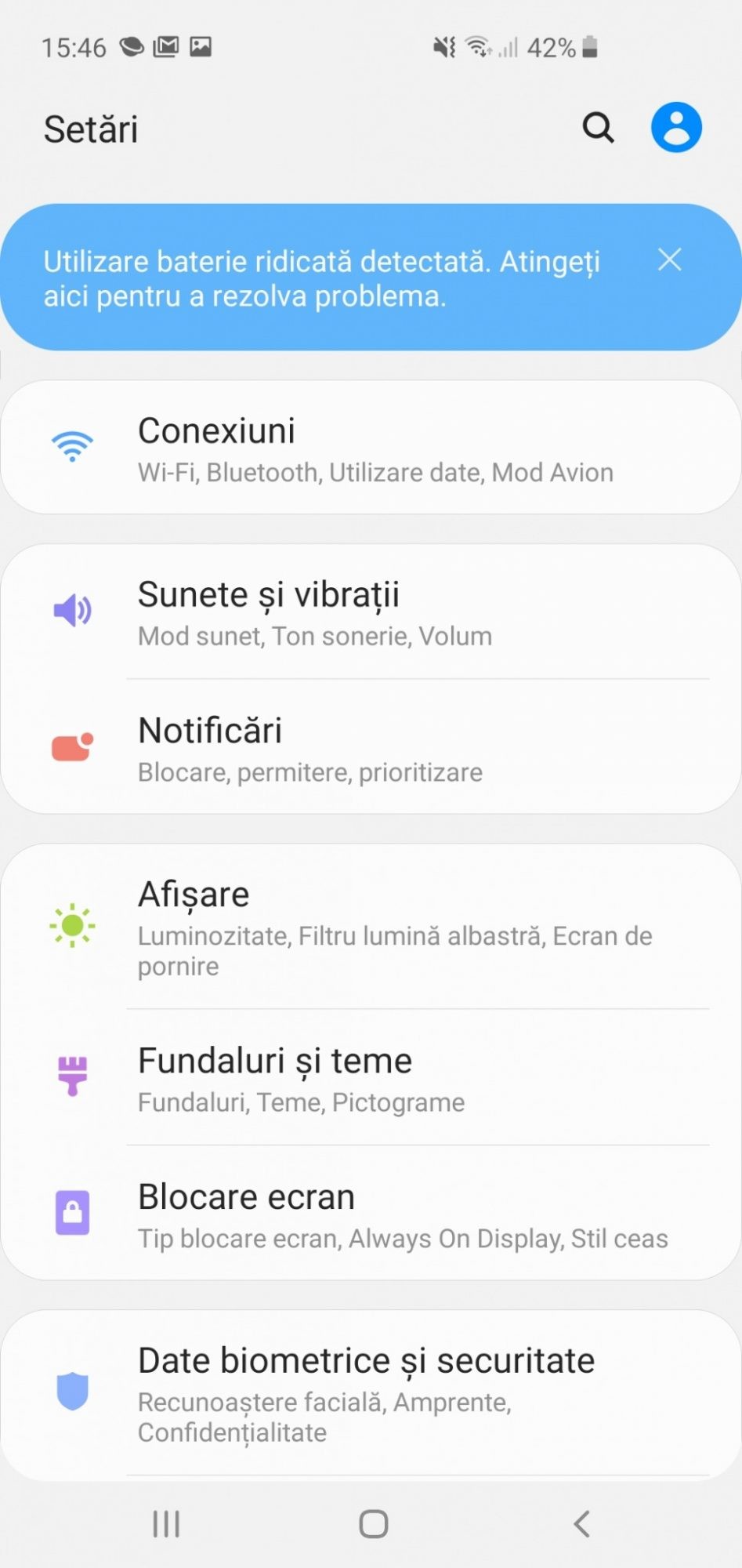This screenshot has width=742, height=1568.
Task: Open Fundaluri și teme
Action: pos(371,1078)
